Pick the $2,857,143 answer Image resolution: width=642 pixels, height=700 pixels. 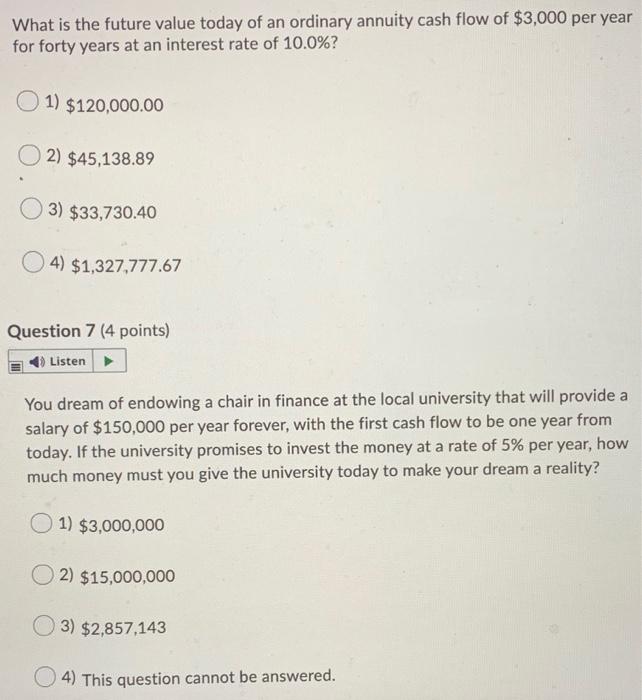47,628
